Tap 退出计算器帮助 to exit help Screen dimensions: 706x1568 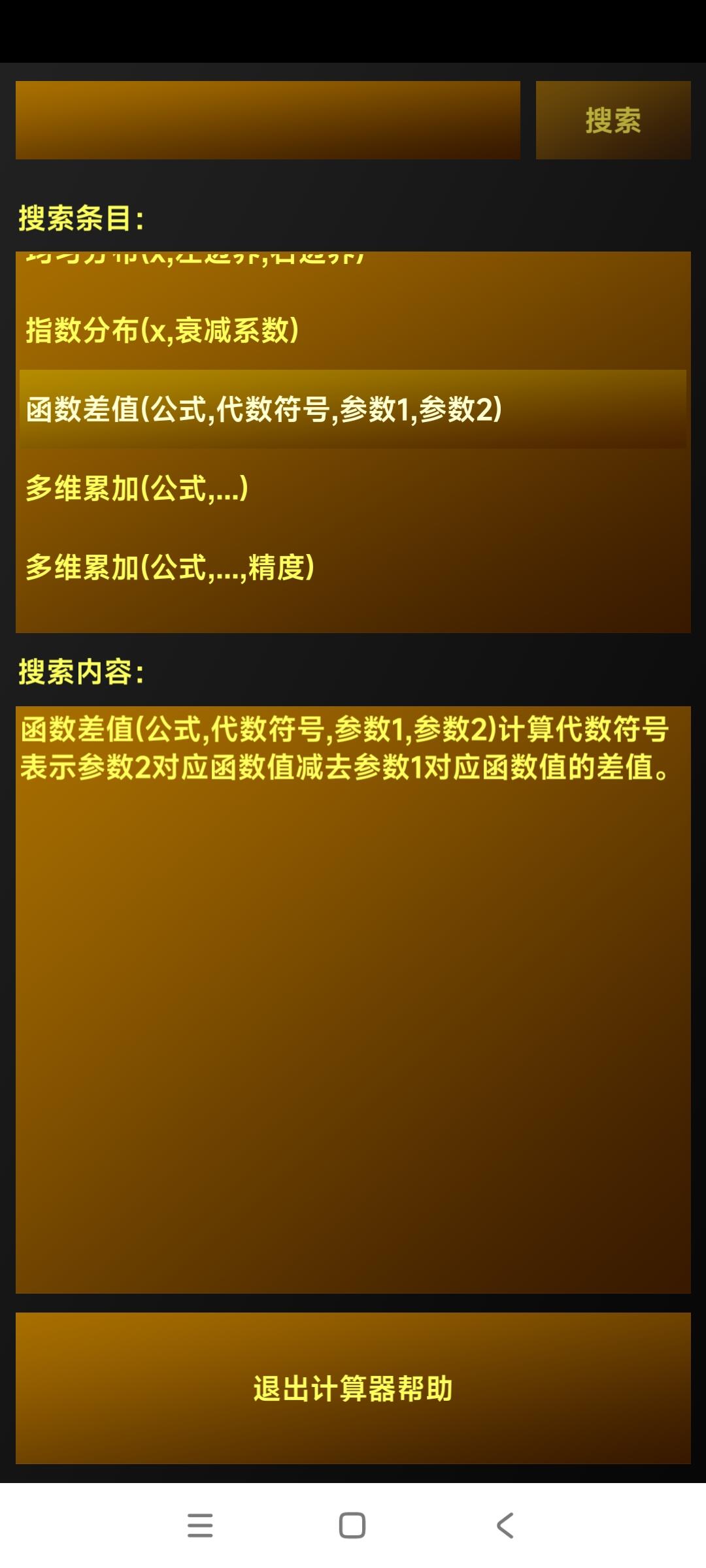353,1388
